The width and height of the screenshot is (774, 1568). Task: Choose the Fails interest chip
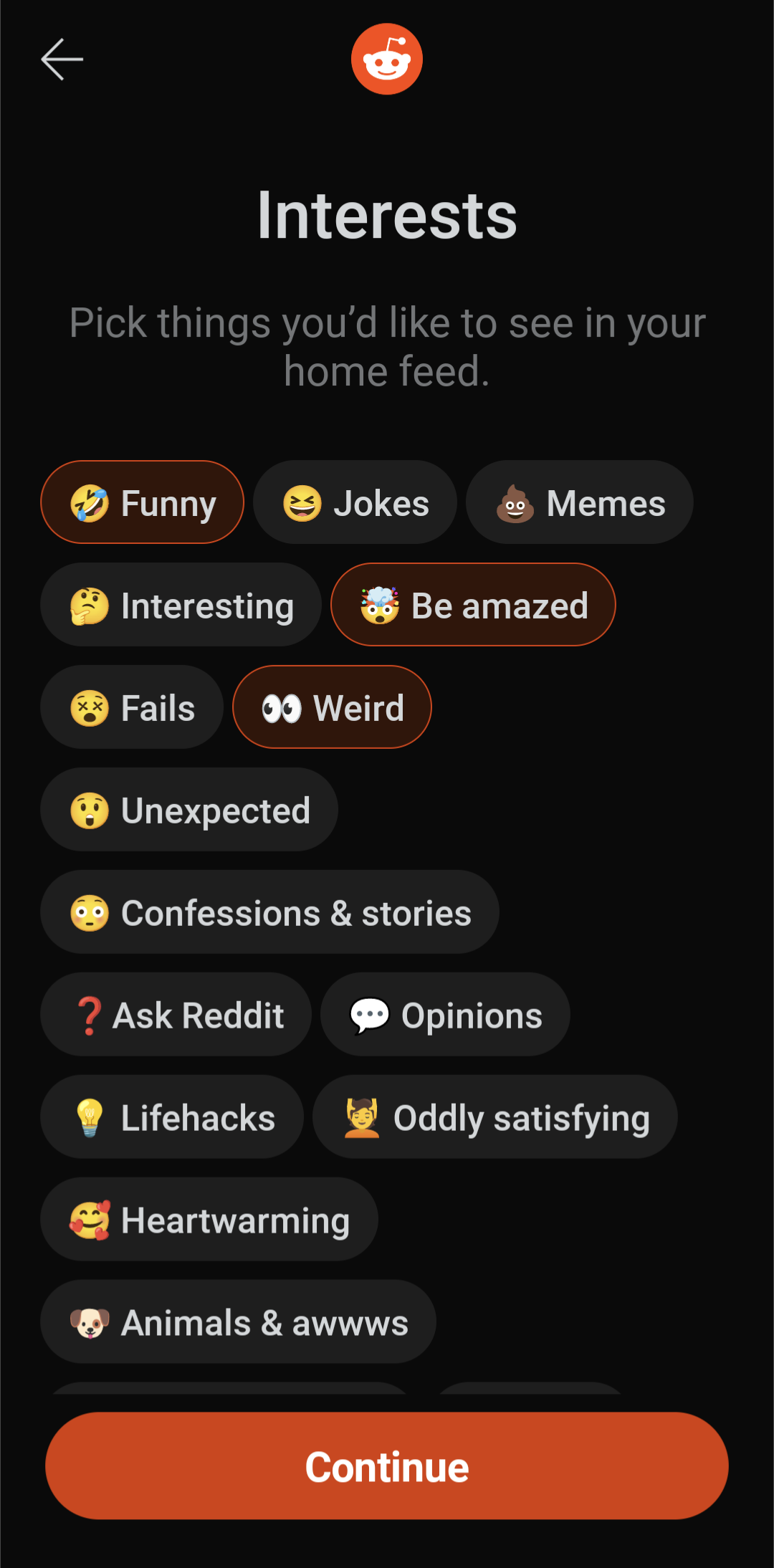[132, 707]
